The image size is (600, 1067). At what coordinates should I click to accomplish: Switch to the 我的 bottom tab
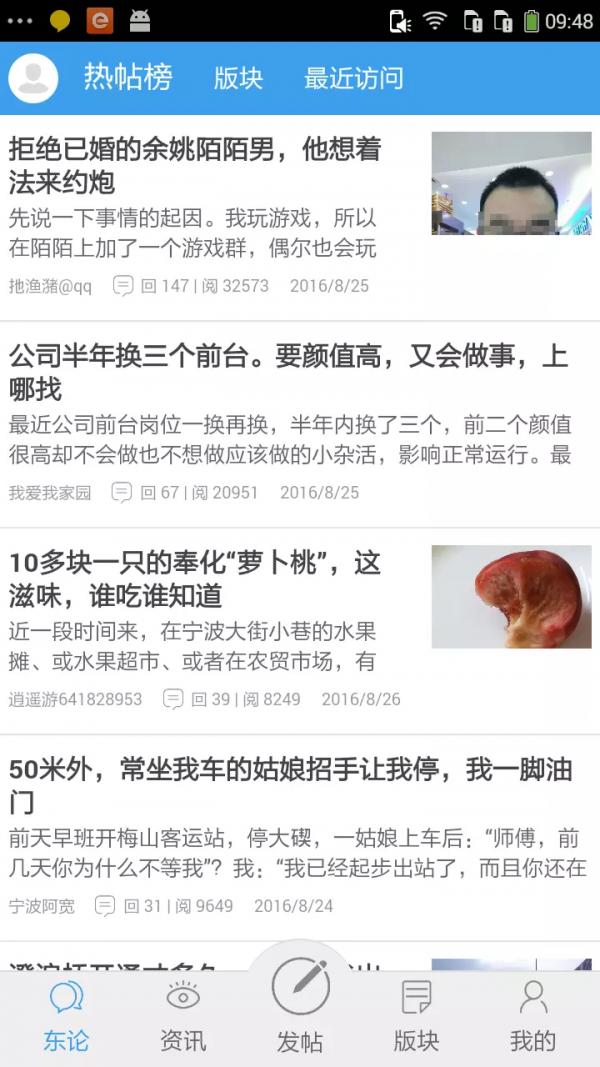(x=533, y=1018)
